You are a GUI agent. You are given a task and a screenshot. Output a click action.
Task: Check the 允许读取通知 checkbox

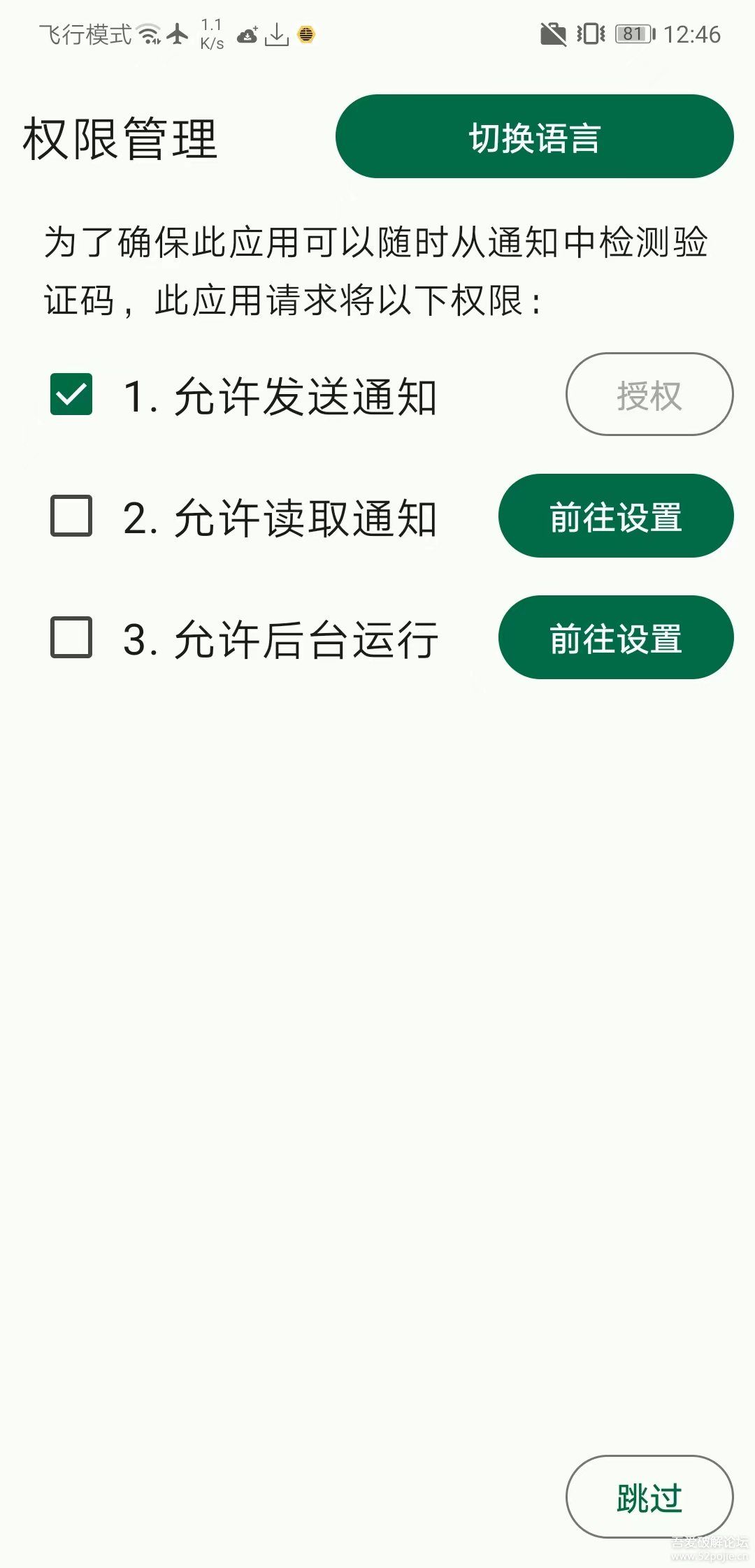[x=71, y=516]
